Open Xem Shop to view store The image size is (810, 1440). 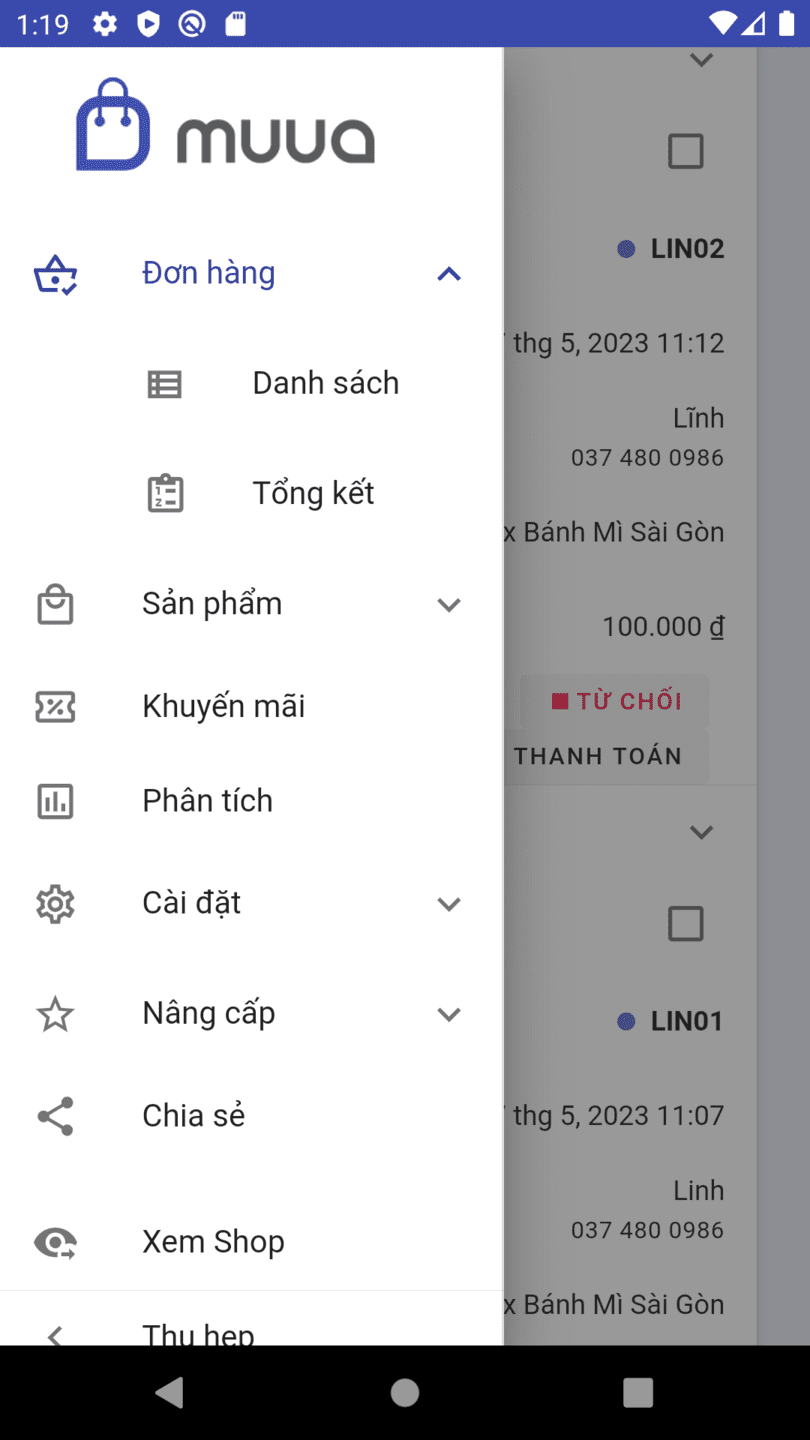point(213,1241)
